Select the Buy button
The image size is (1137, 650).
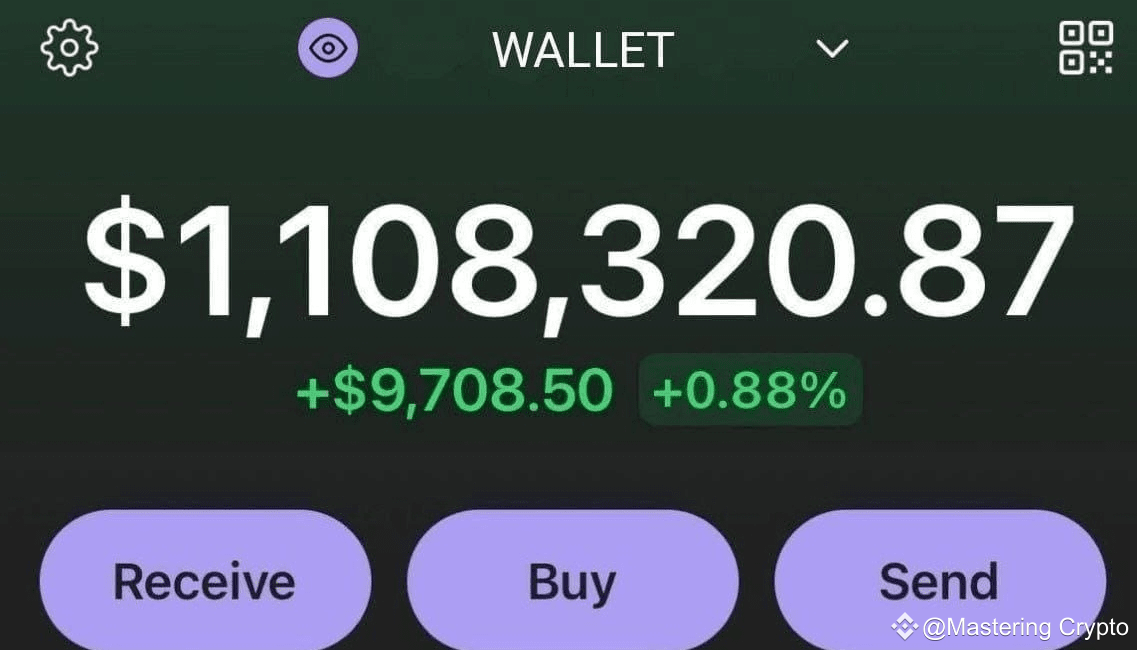click(573, 580)
